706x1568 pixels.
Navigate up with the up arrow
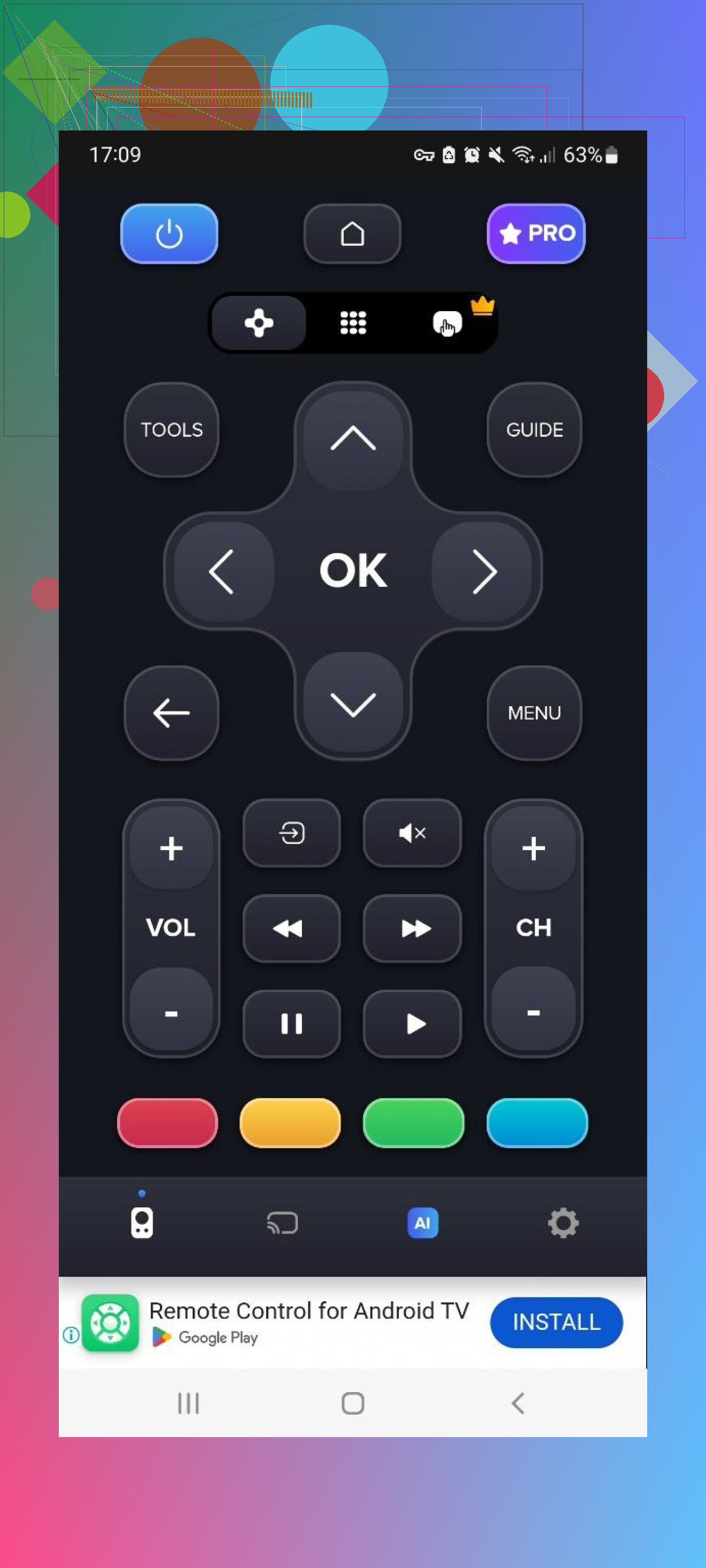[353, 440]
